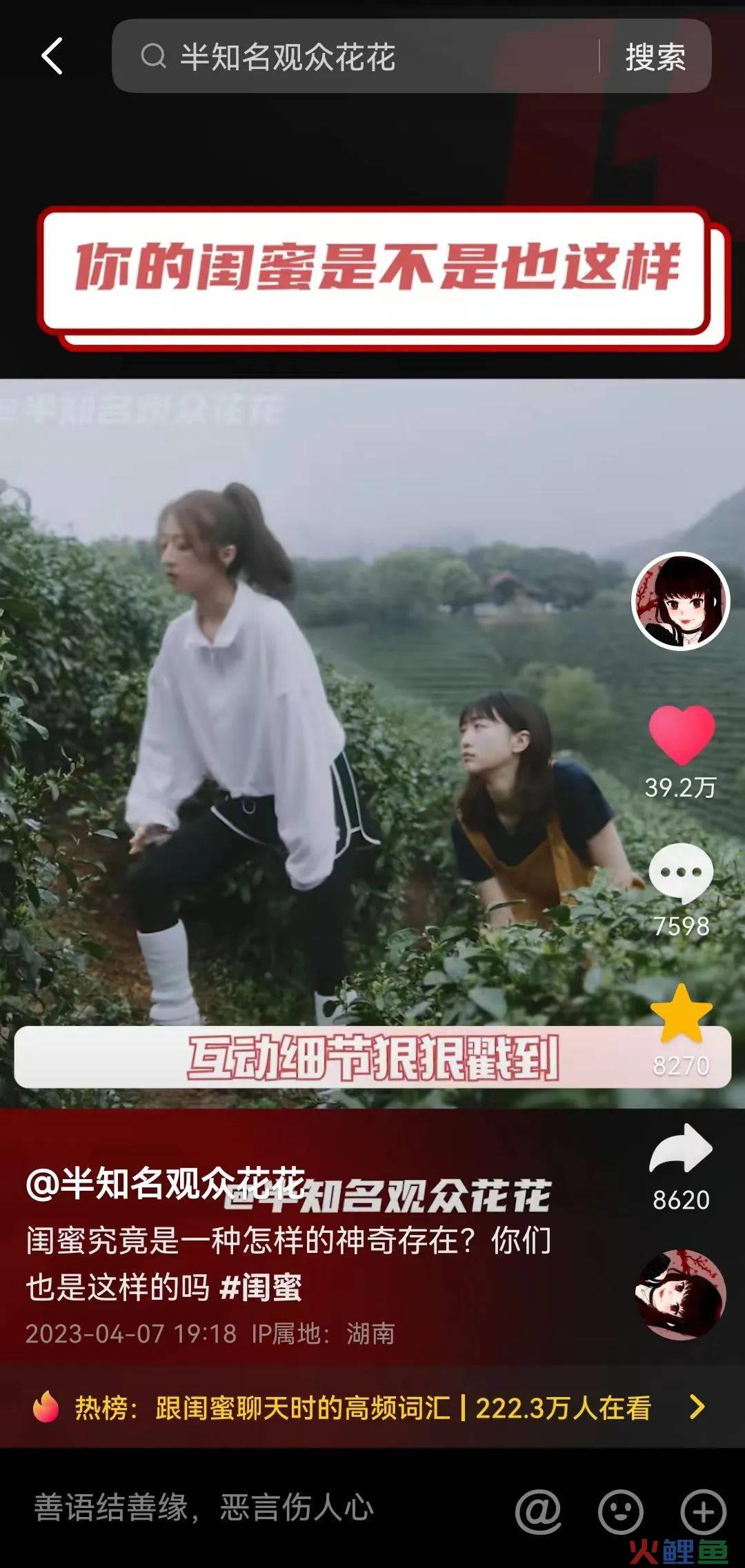Screen dimensions: 745x1568
Task: Open the creator's round avatar profile
Action: tap(680, 601)
